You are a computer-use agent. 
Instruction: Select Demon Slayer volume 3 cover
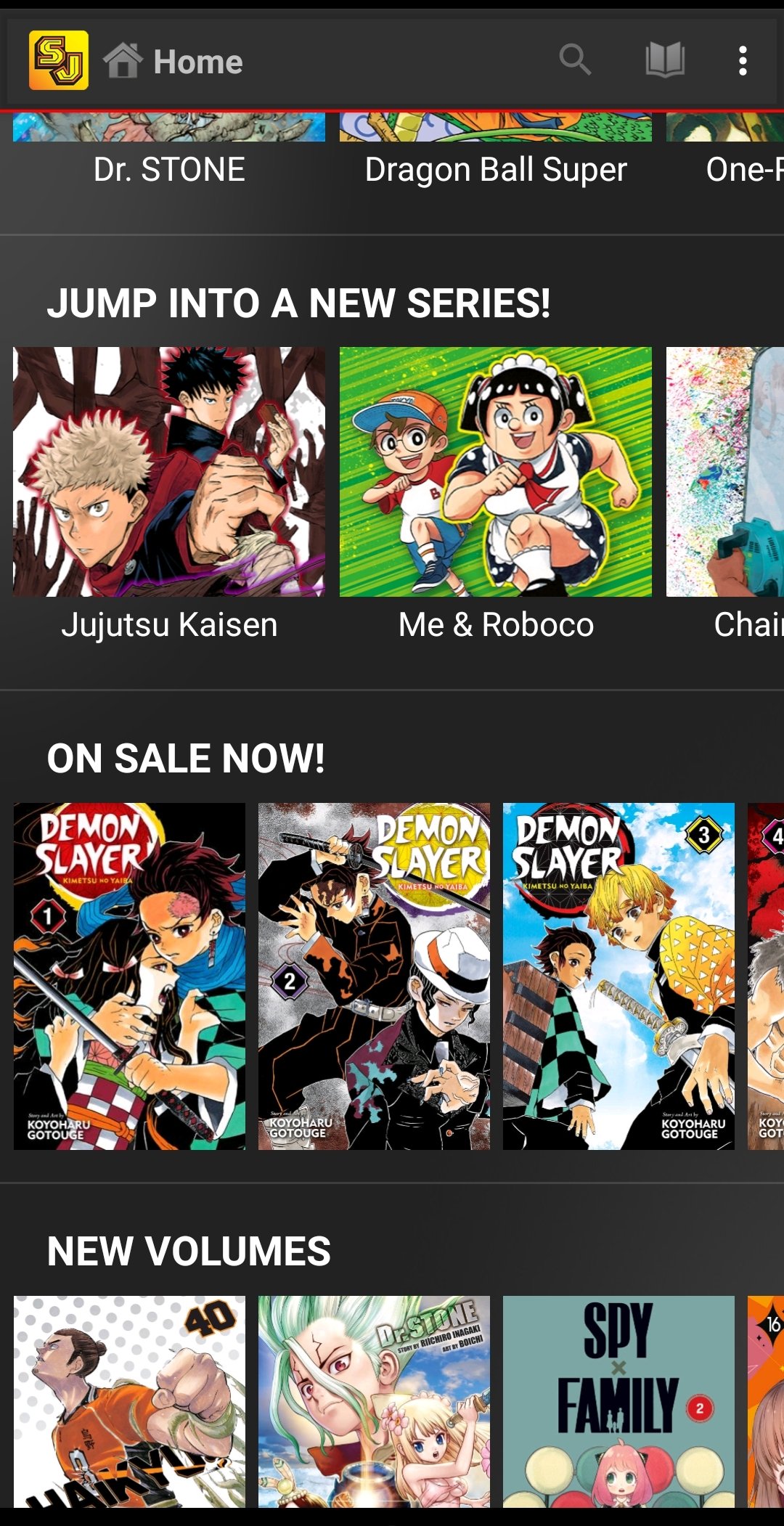(x=618, y=976)
